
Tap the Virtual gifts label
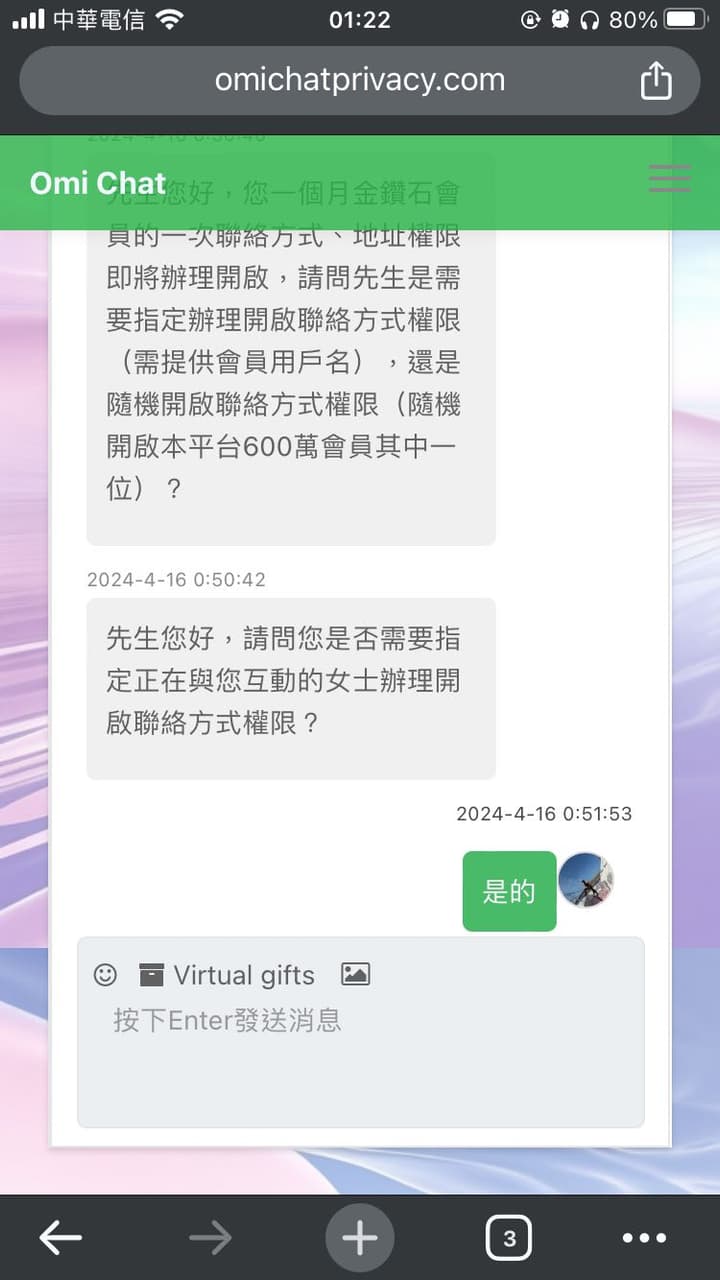pos(243,974)
